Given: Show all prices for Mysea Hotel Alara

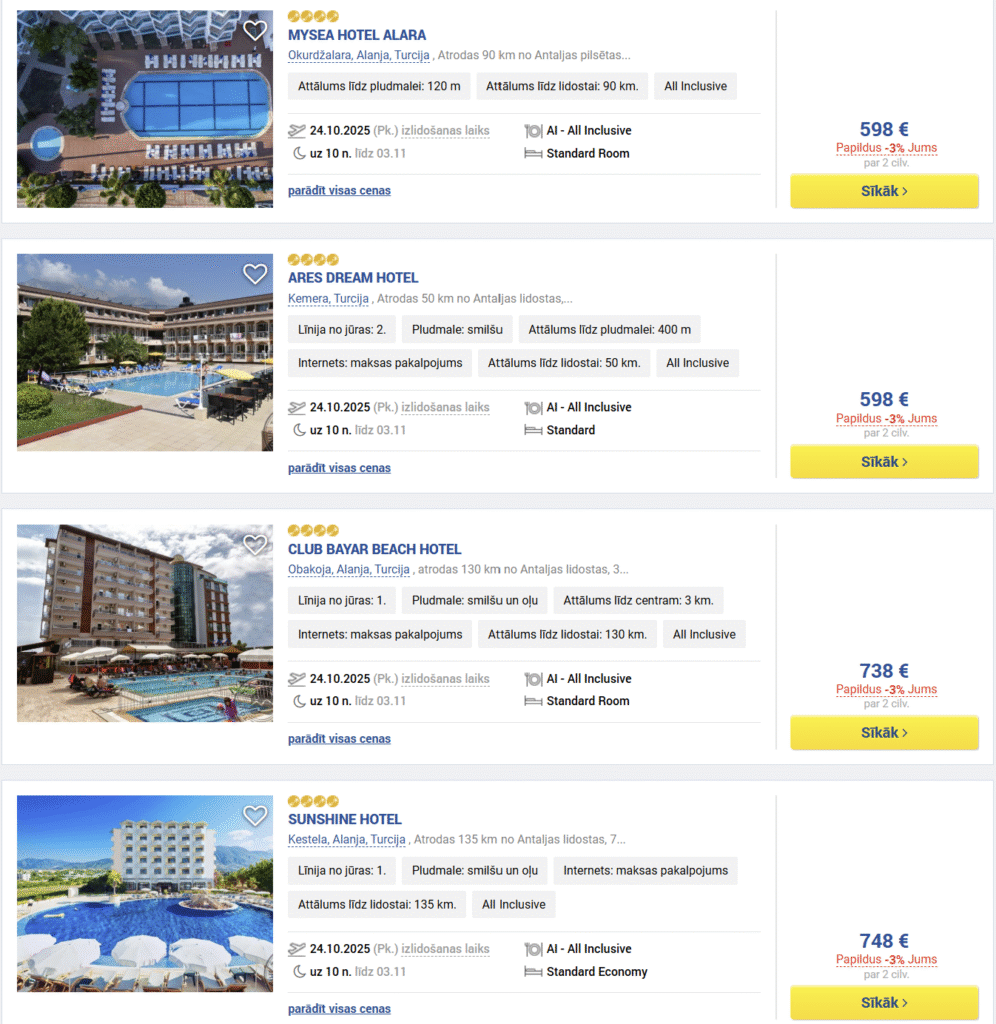Looking at the screenshot, I should point(339,191).
